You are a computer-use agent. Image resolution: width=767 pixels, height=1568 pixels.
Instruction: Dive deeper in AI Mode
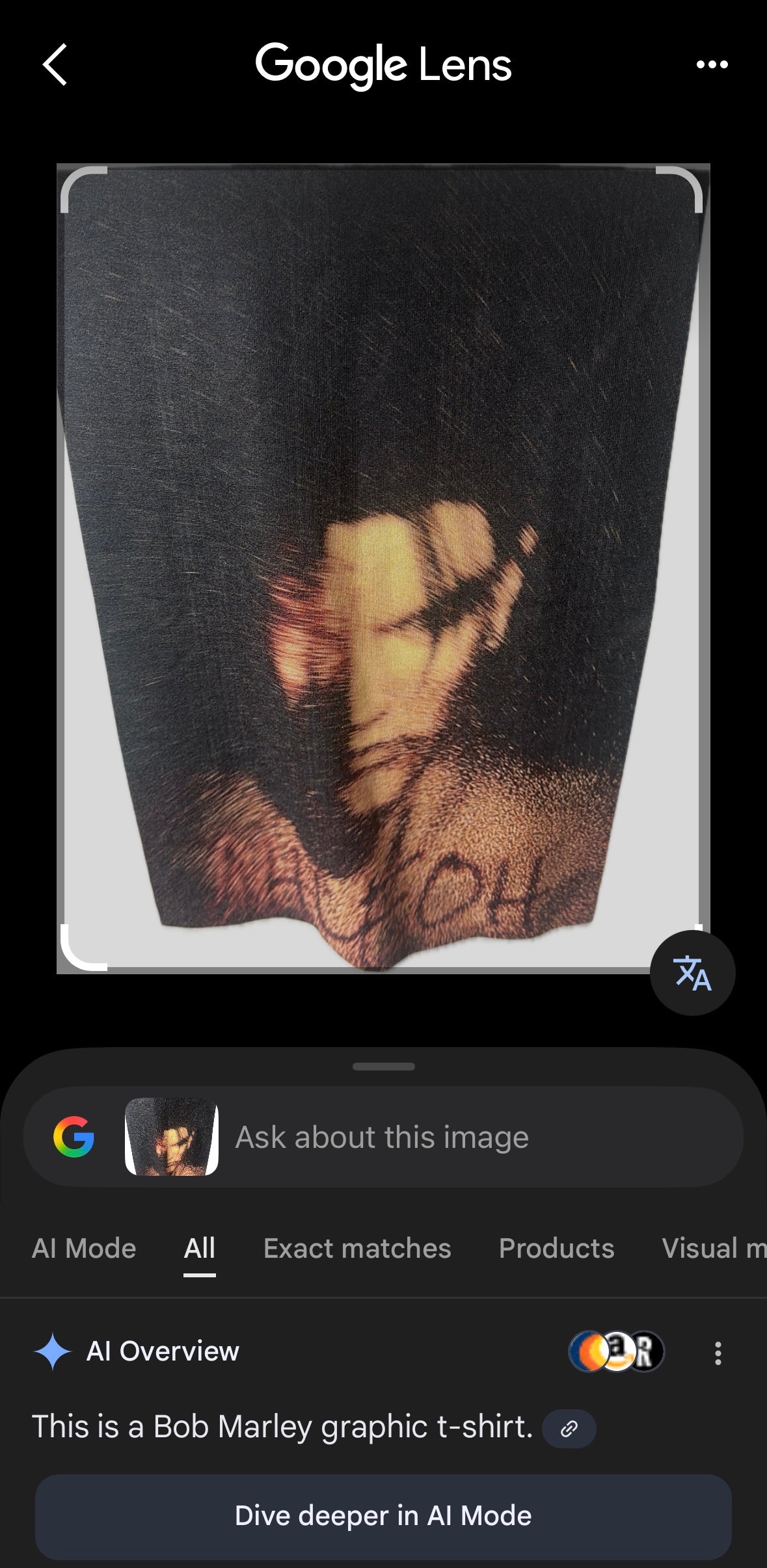pyautogui.click(x=383, y=1516)
